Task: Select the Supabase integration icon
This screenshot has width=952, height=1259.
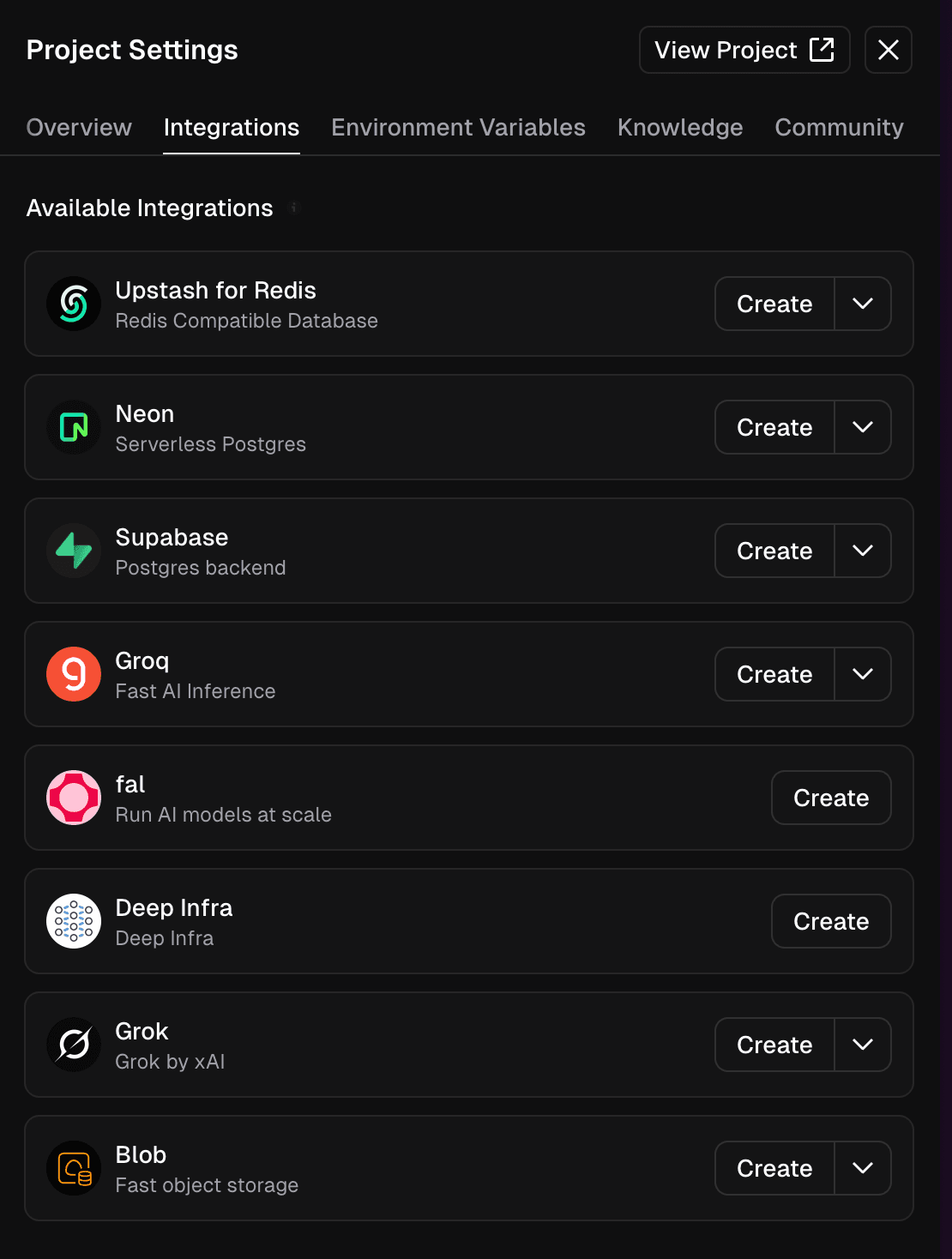Action: tap(74, 551)
